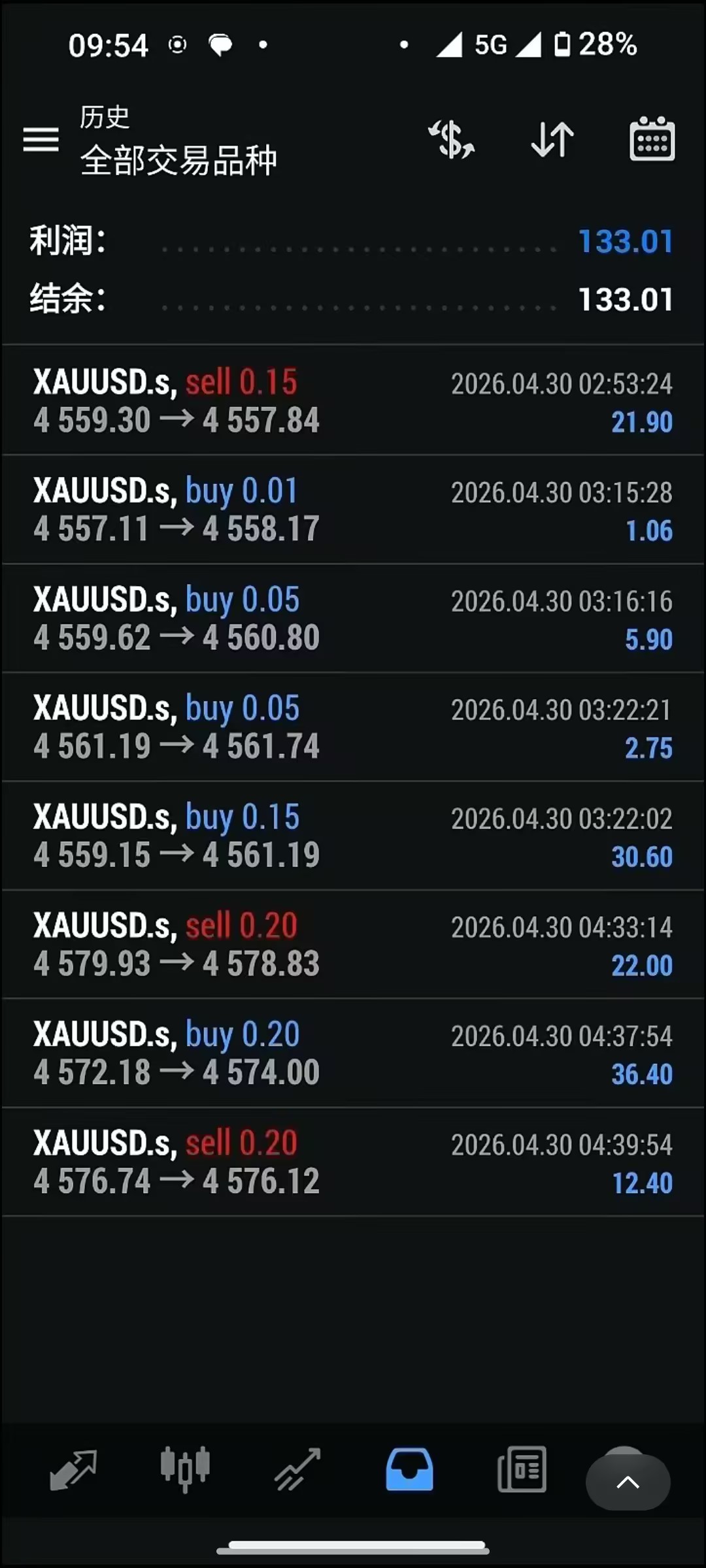Select the buy 0.05 trade with profit 2.75
The image size is (706, 1568).
[353, 727]
